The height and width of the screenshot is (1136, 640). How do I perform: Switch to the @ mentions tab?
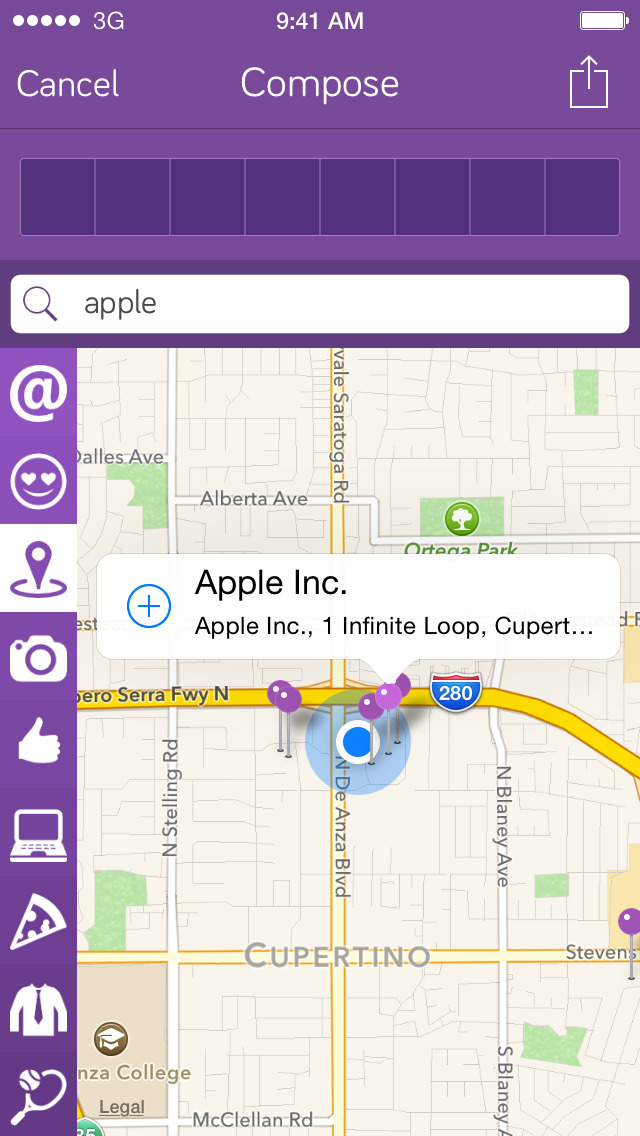tap(38, 393)
